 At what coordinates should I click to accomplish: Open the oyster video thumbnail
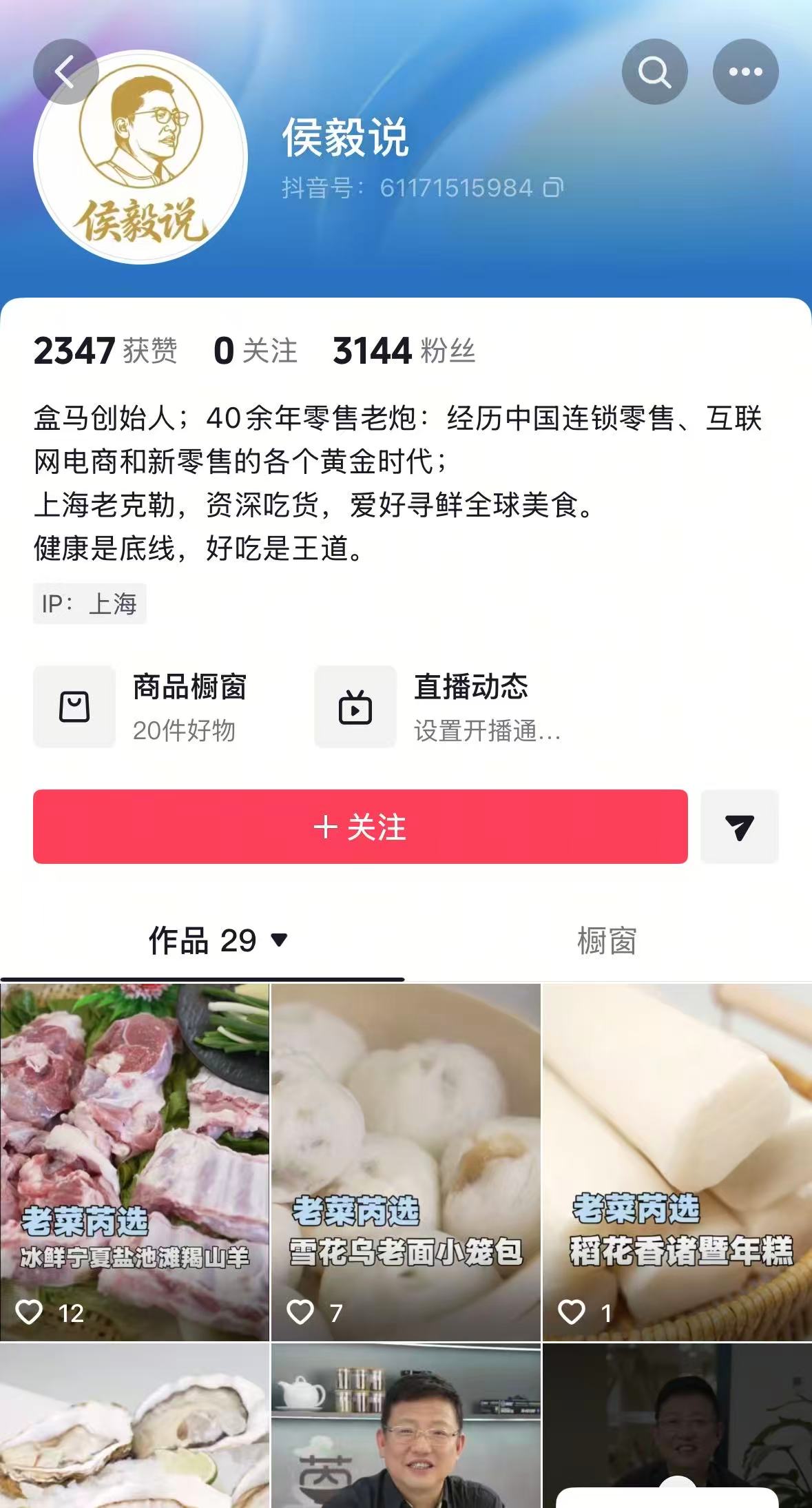[134, 1425]
